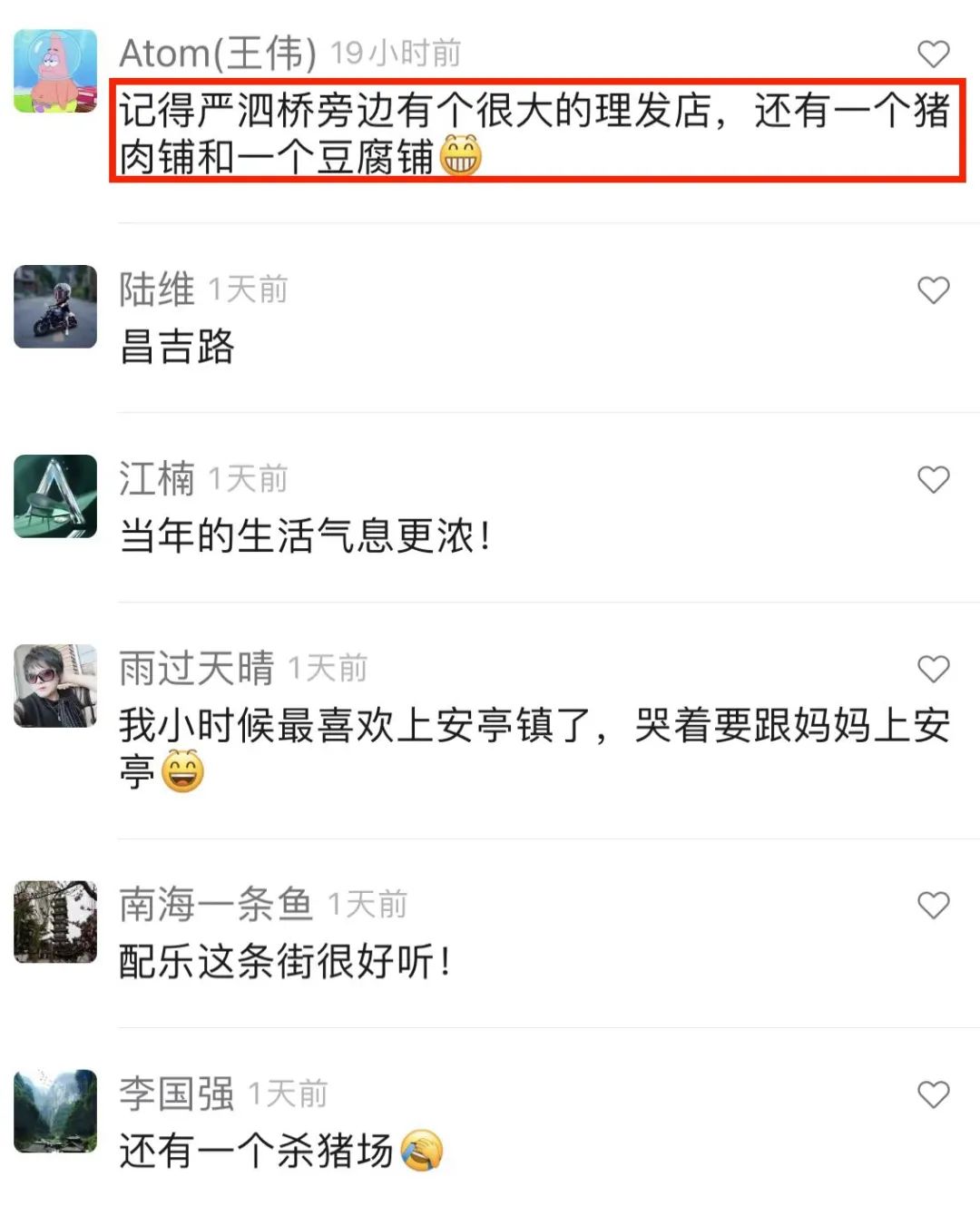Open Atom(王伟)'s profile avatar

tap(55, 71)
